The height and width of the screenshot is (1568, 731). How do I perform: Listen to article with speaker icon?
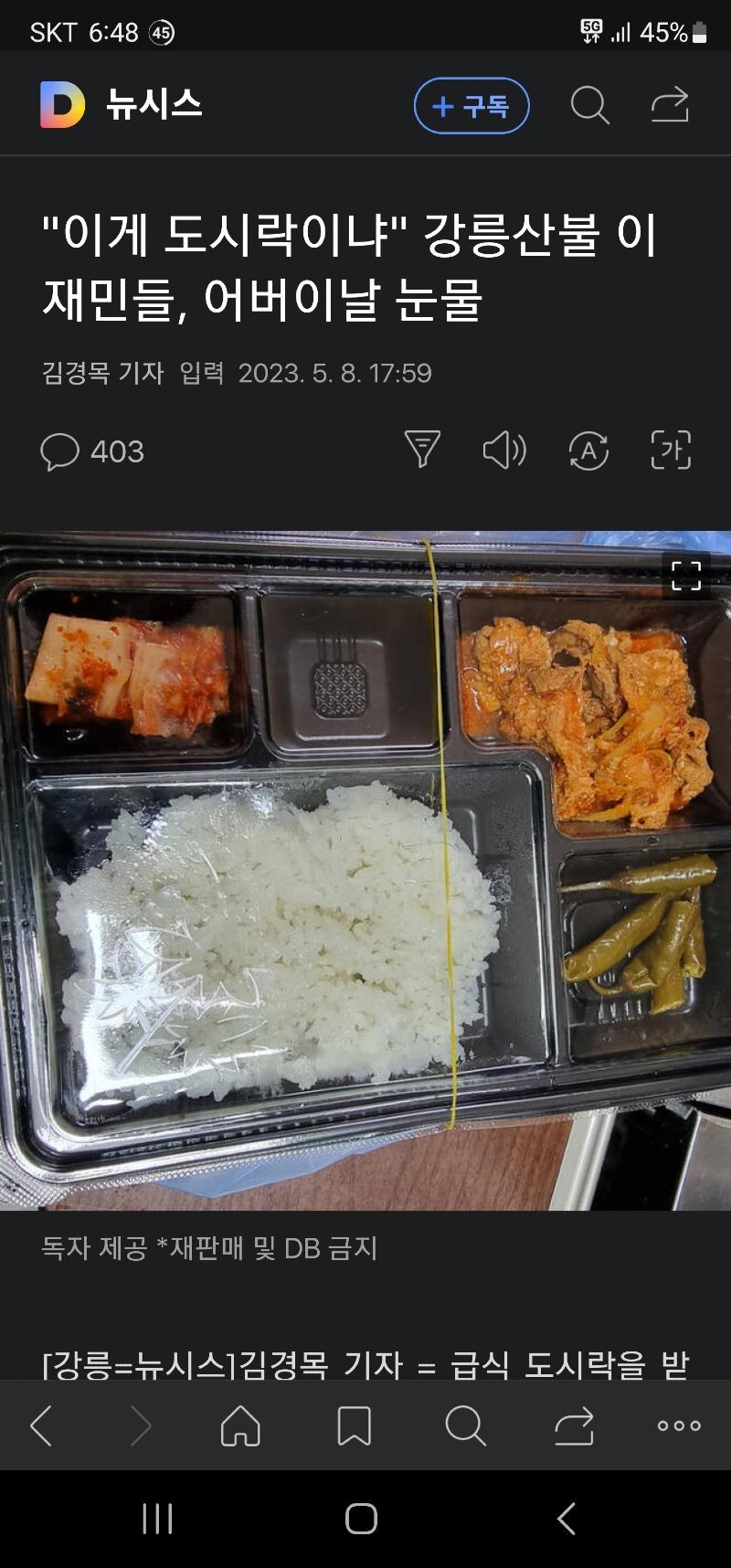[504, 450]
